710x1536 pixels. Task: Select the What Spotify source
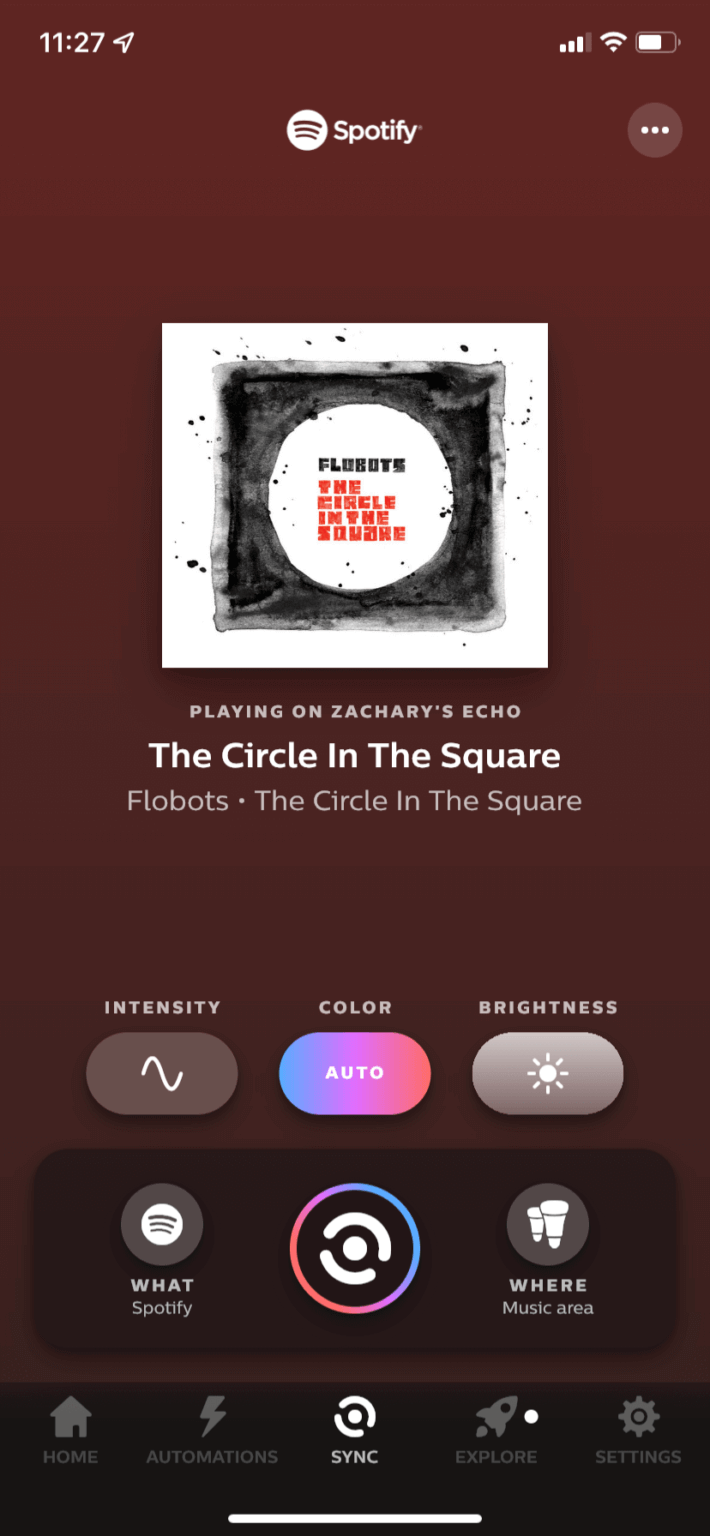162,1250
